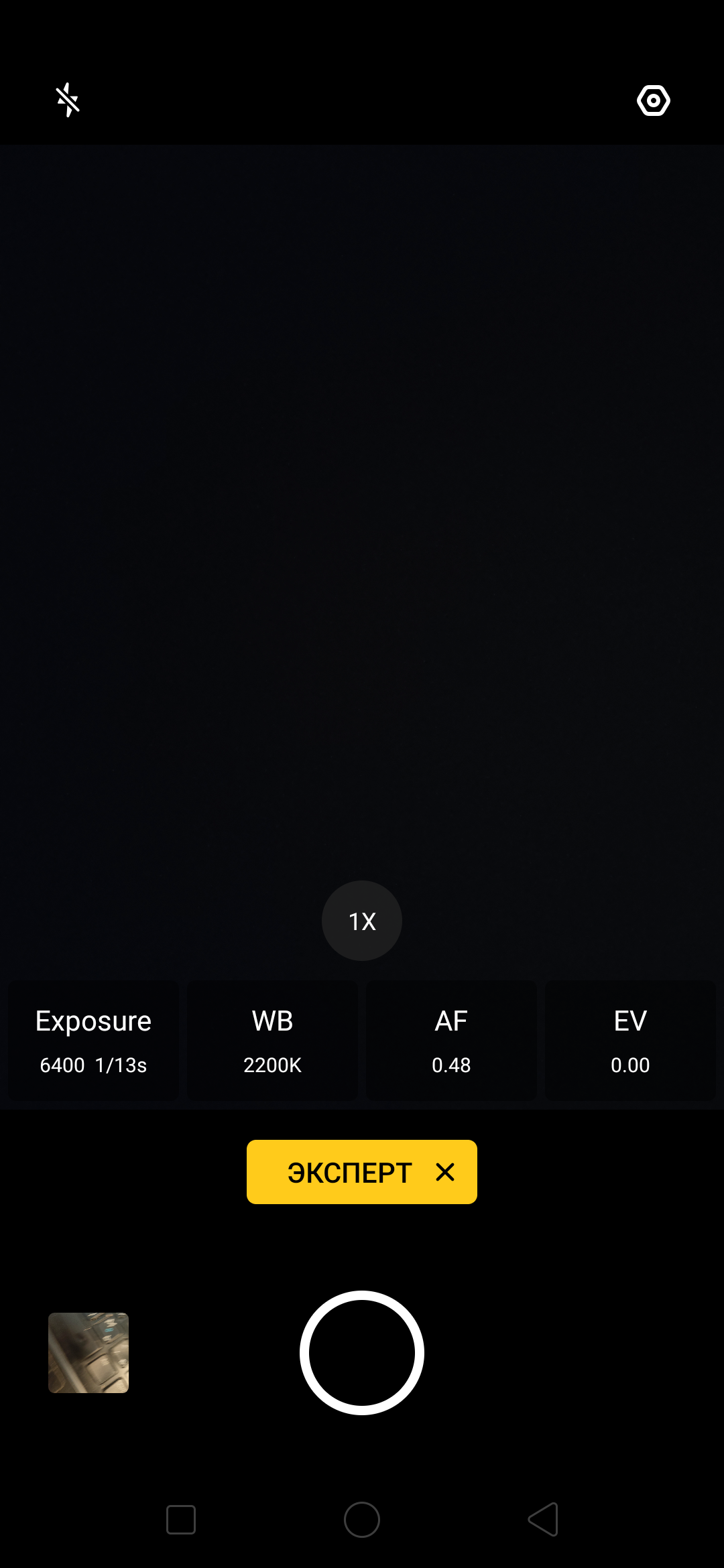This screenshot has height=1568, width=724.
Task: Open the EV compensation control
Action: coord(630,1040)
